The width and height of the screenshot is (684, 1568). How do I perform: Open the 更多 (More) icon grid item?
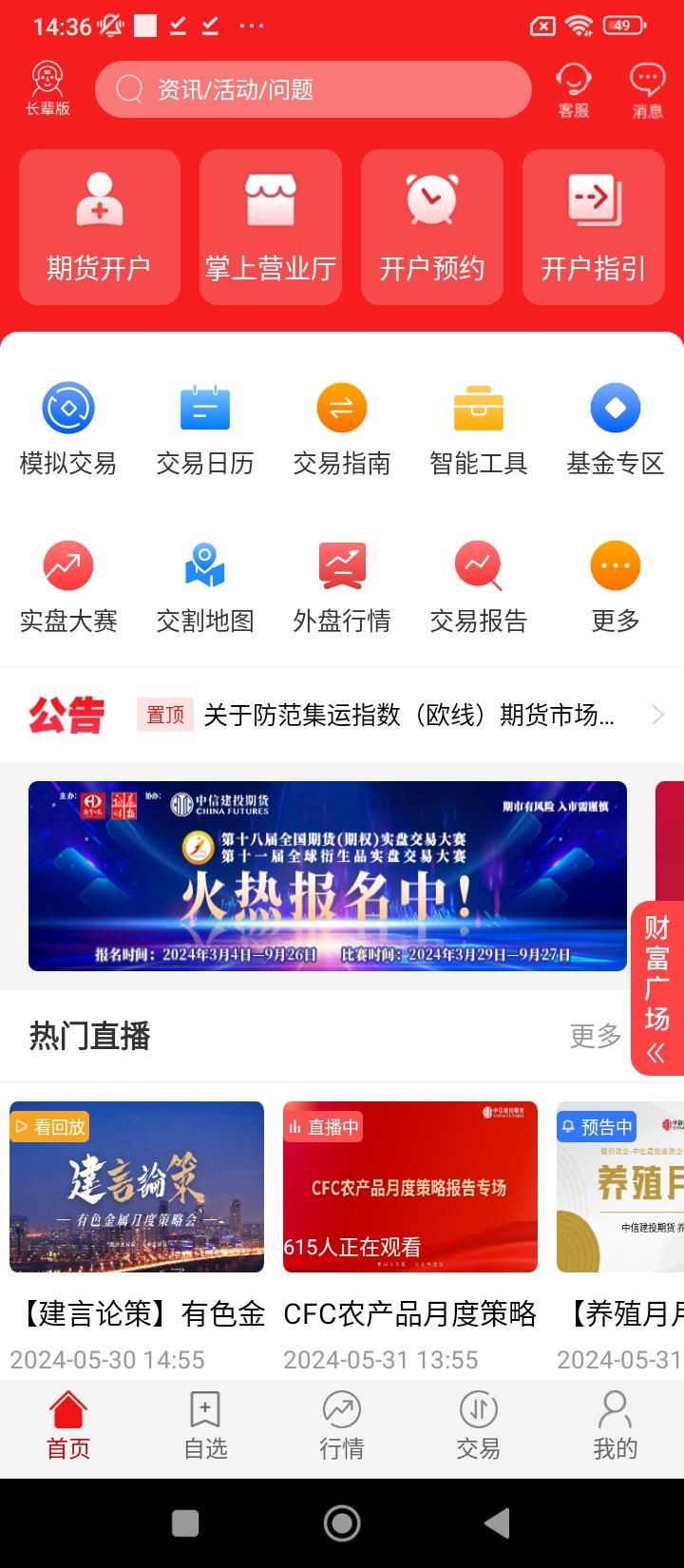point(615,584)
